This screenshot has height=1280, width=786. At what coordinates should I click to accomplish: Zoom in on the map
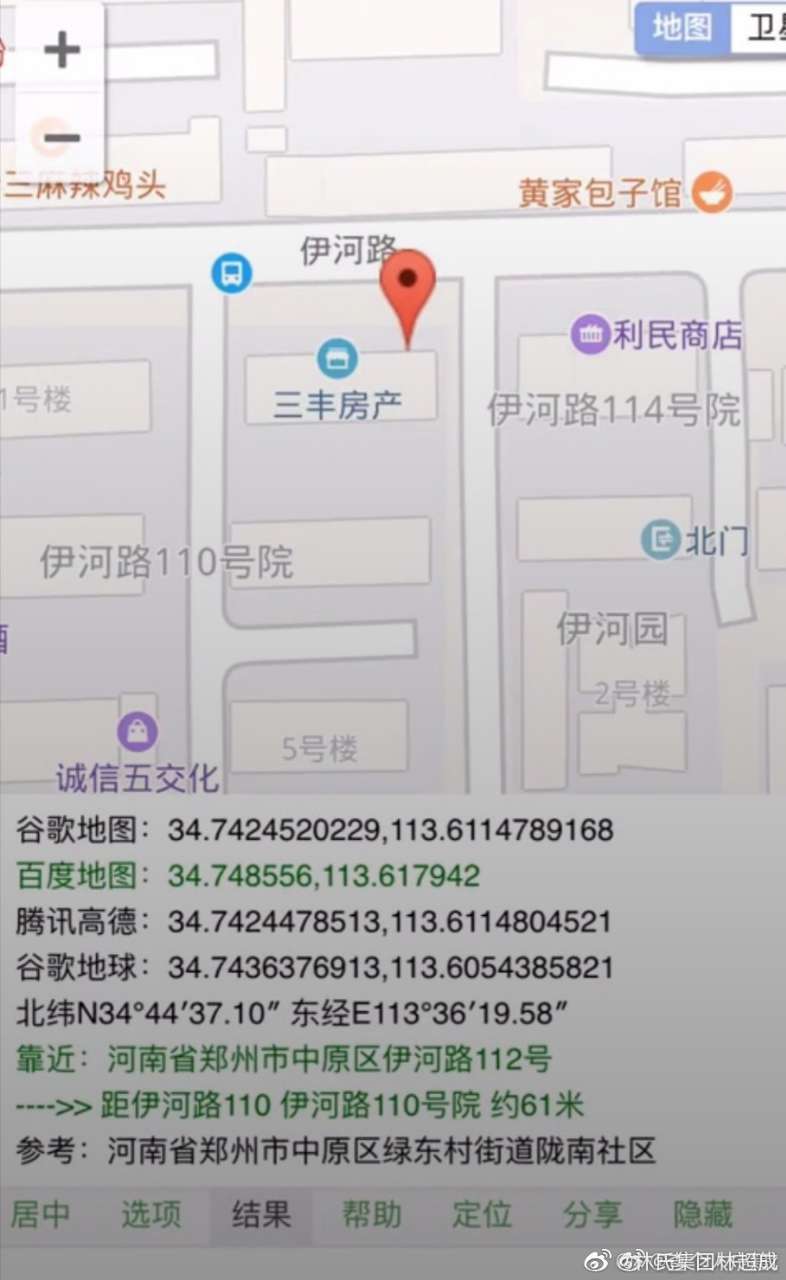pyautogui.click(x=61, y=49)
